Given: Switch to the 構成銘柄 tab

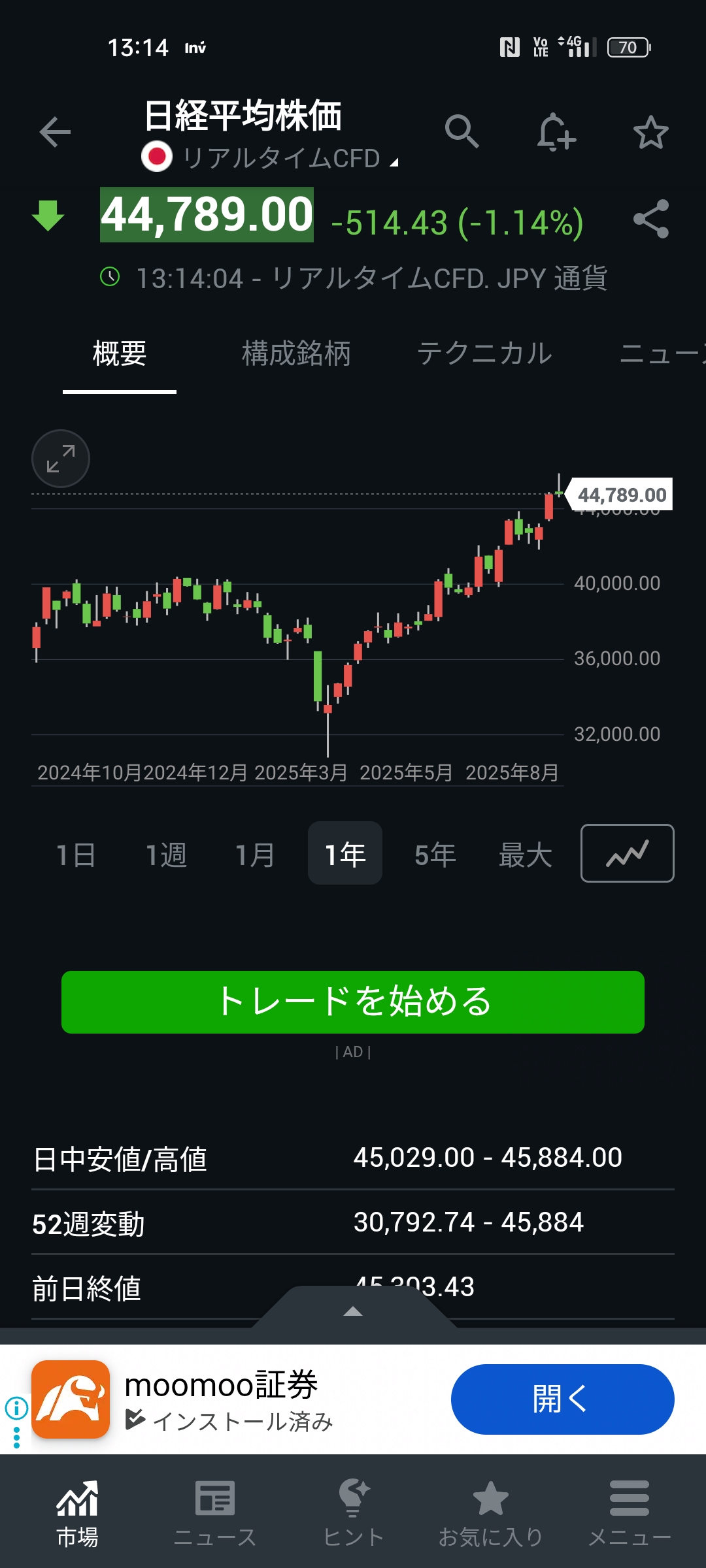Looking at the screenshot, I should [x=296, y=353].
